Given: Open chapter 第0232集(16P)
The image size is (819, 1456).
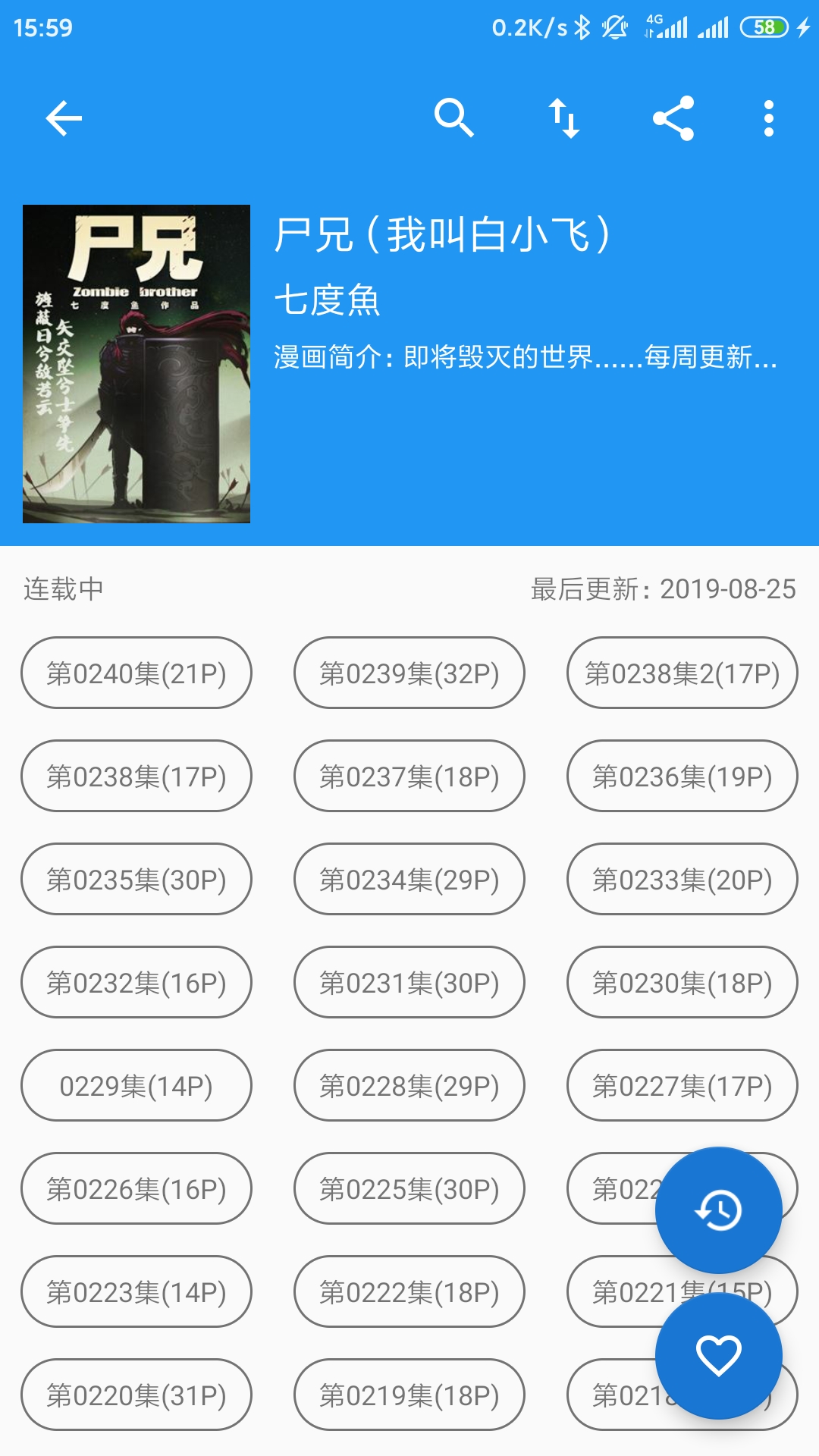Looking at the screenshot, I should 136,983.
